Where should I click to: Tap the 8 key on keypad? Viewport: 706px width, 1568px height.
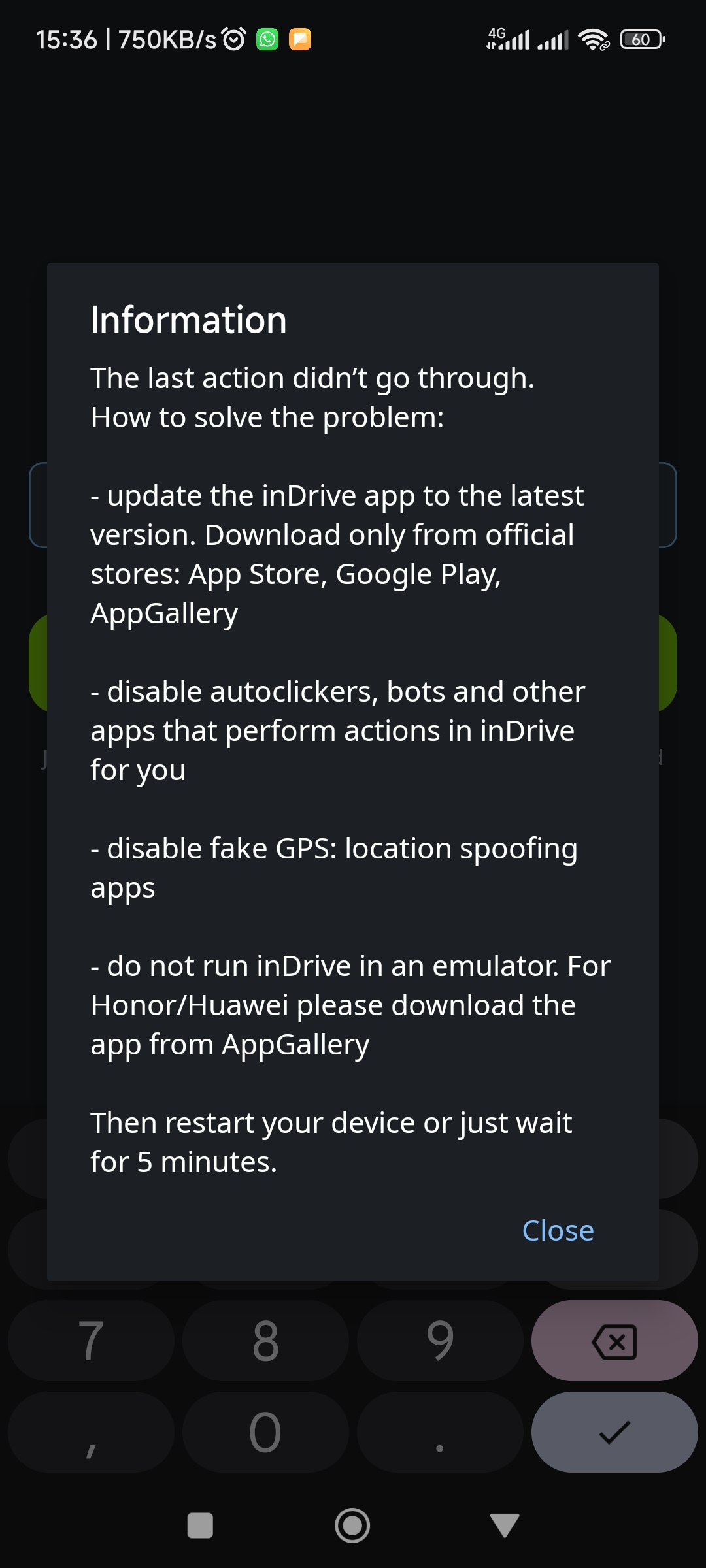click(265, 1340)
